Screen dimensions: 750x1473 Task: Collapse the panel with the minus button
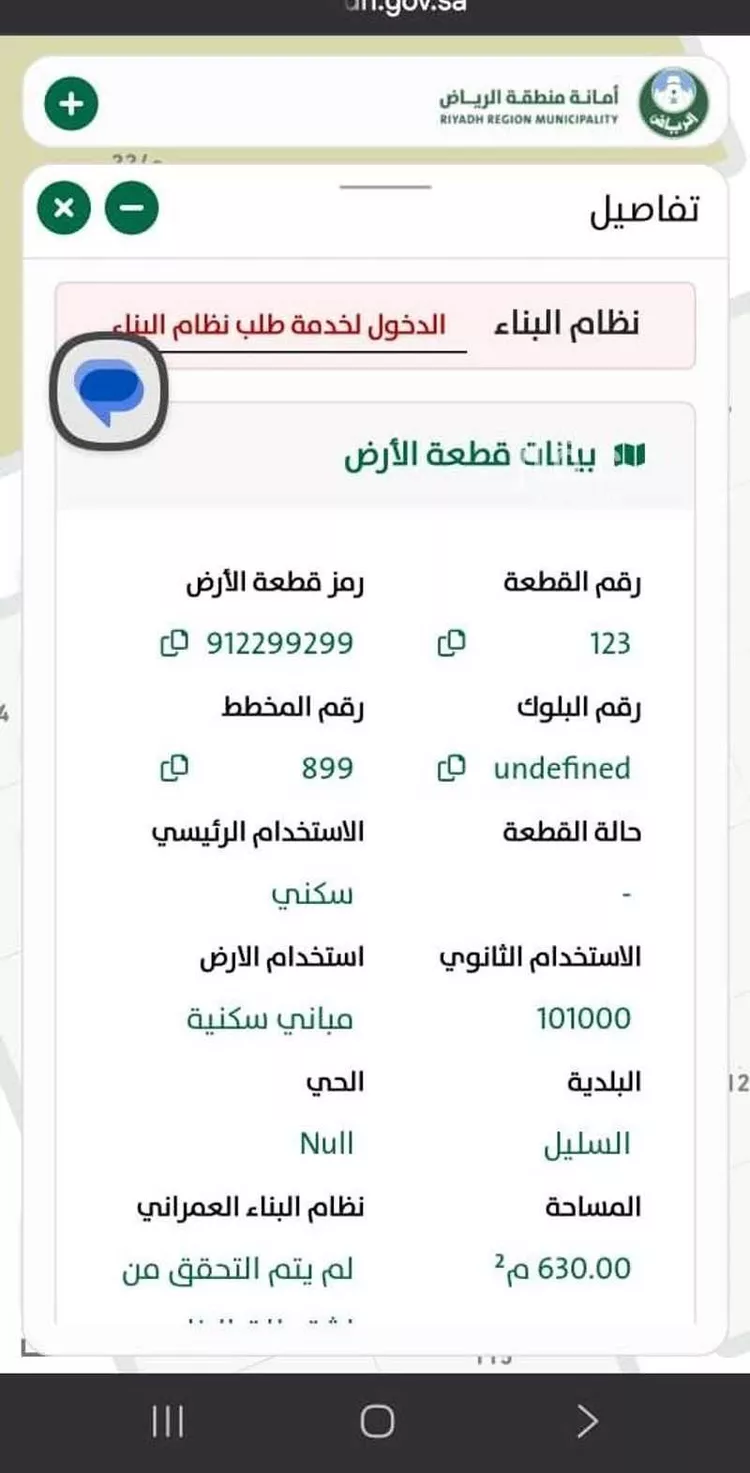click(131, 209)
